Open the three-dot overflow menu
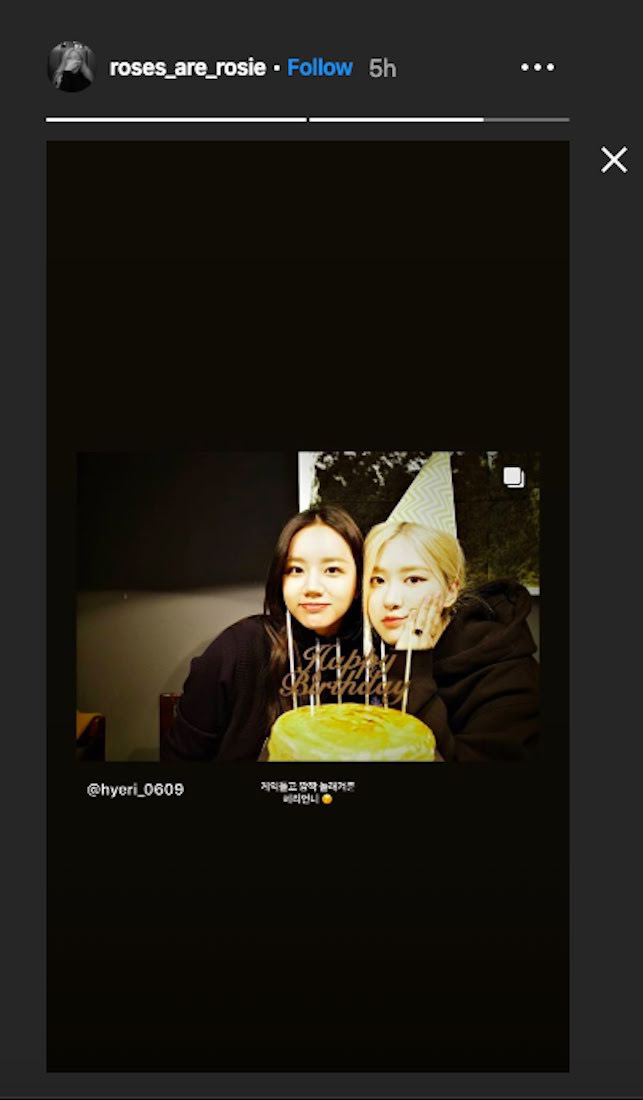643x1100 pixels. [537, 68]
